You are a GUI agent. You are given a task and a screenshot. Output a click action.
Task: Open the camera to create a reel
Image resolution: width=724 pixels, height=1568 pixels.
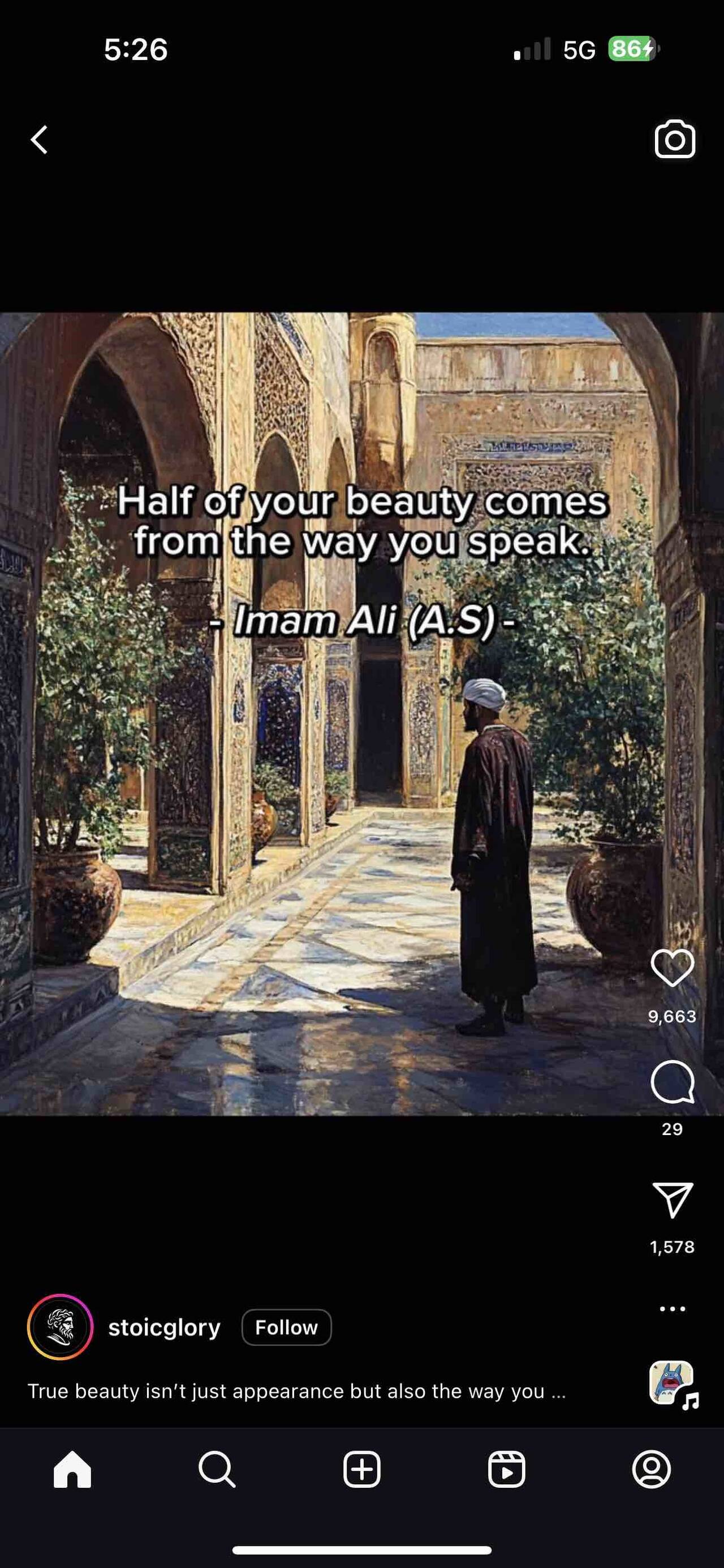pyautogui.click(x=674, y=140)
